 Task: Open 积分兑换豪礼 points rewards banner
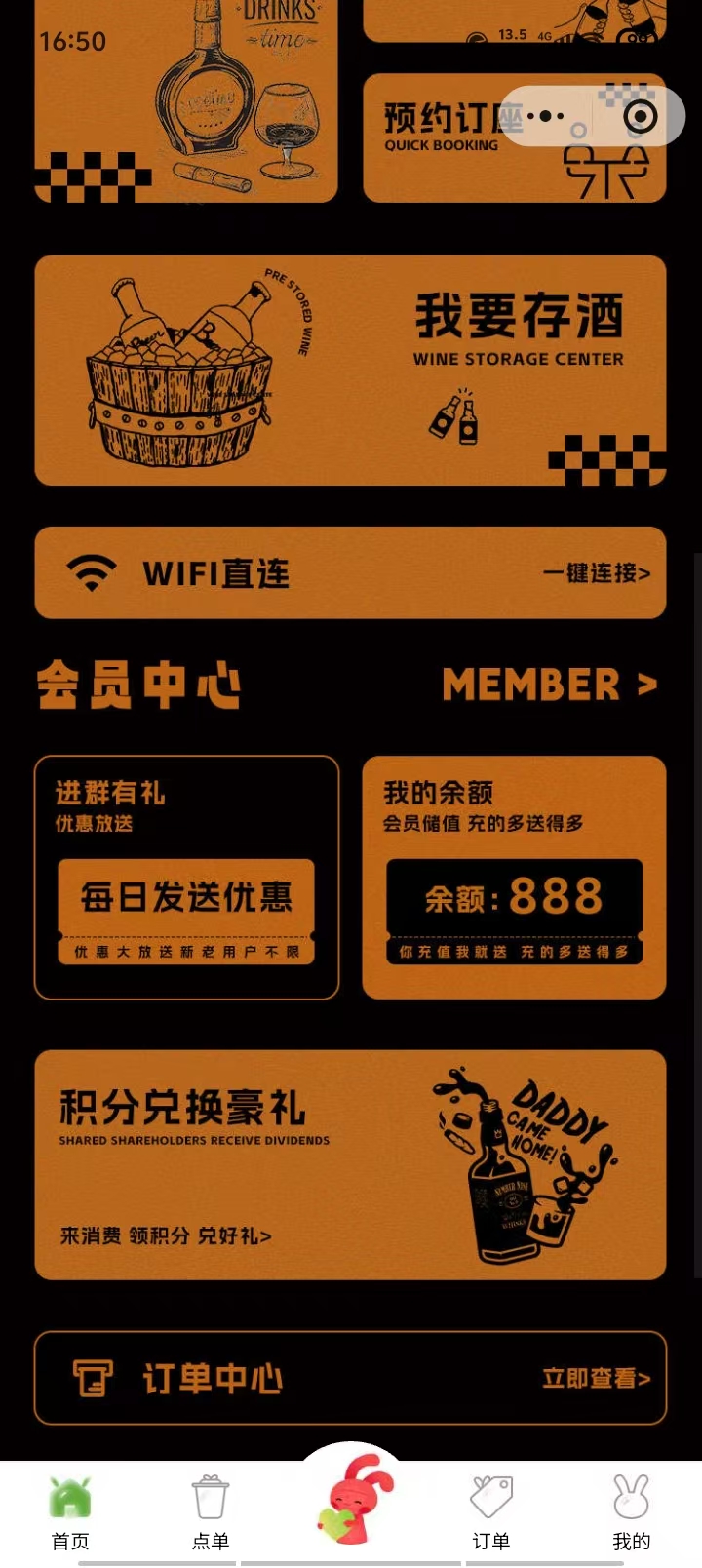350,1164
